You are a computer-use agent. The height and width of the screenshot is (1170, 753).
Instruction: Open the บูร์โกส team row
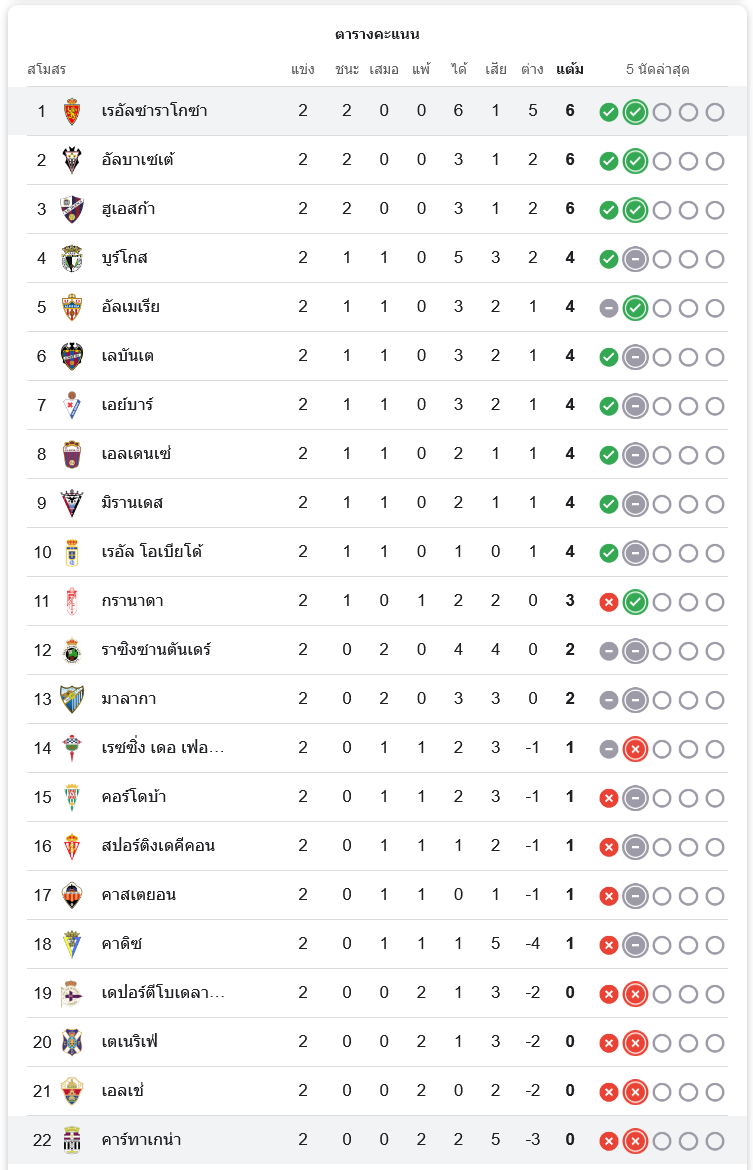[x=124, y=258]
